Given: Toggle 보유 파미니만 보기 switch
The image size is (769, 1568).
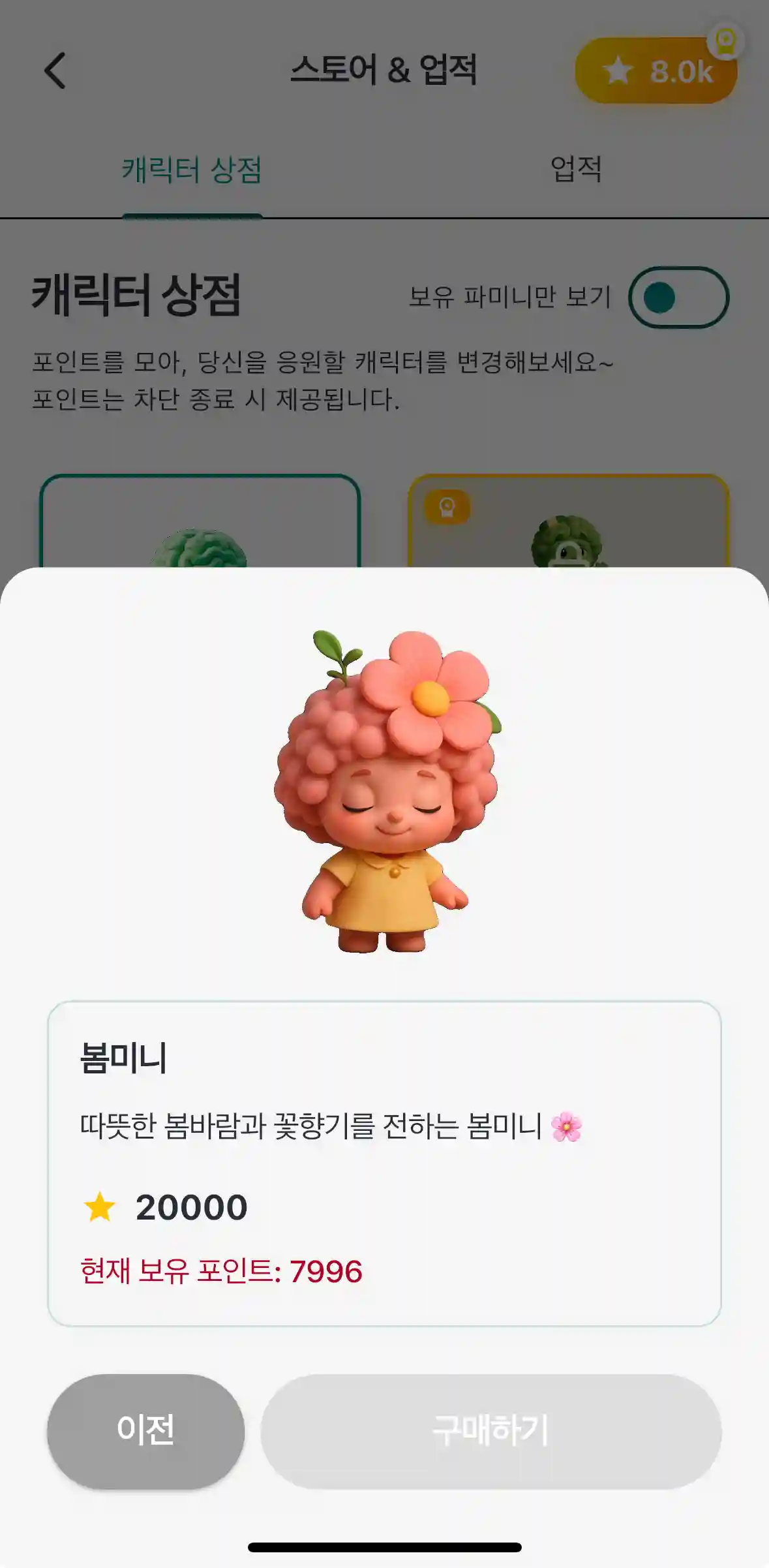Looking at the screenshot, I should point(678,298).
